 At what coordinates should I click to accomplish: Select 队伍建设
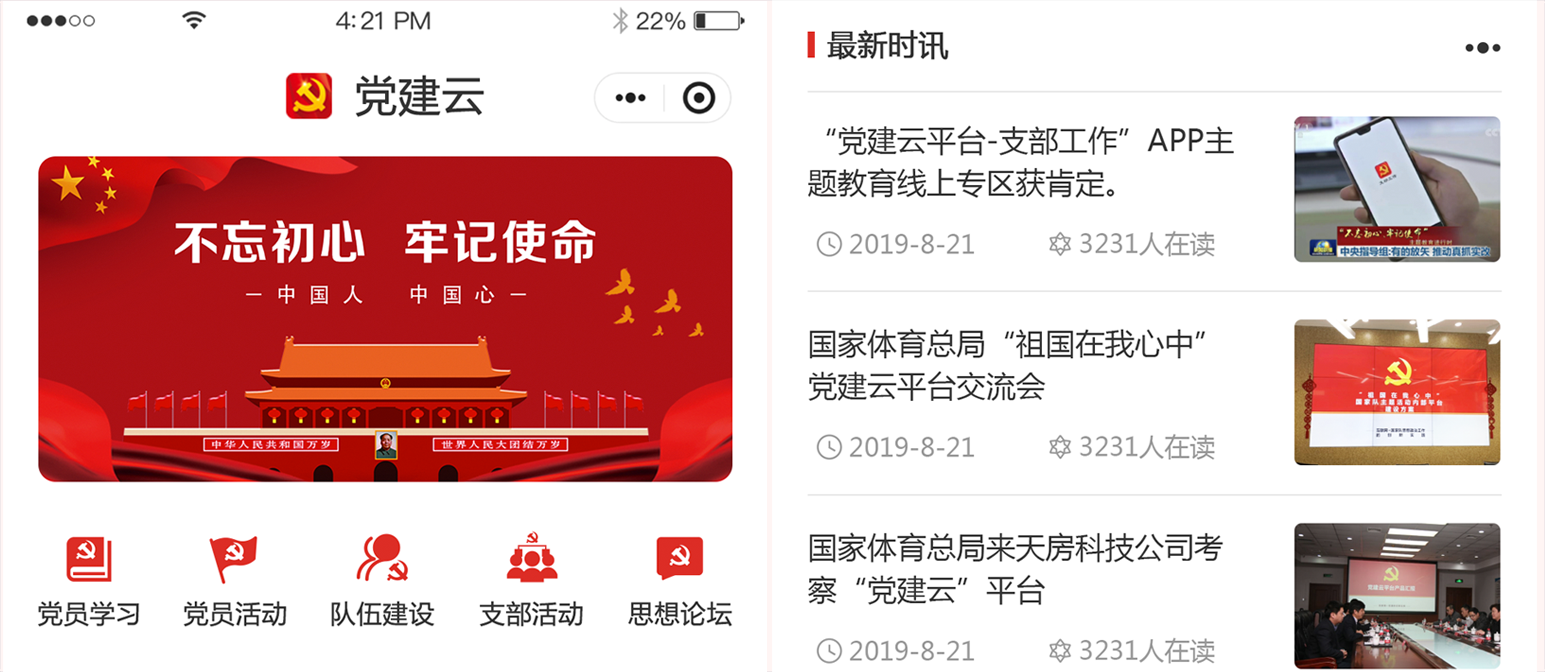tap(383, 578)
